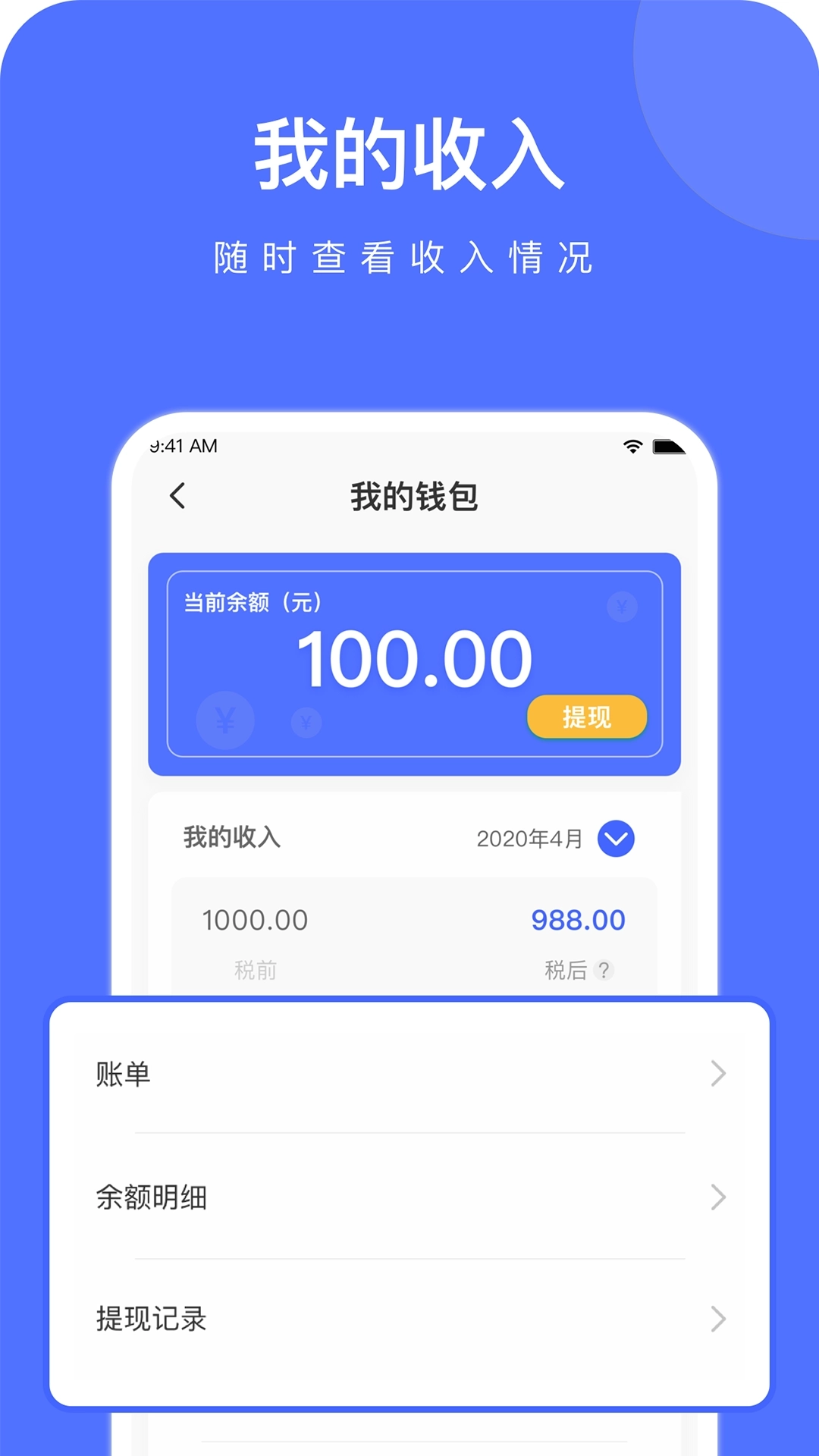The width and height of the screenshot is (819, 1456).
Task: Click the large ¥ watermark icon on wallet card
Action: 224,720
